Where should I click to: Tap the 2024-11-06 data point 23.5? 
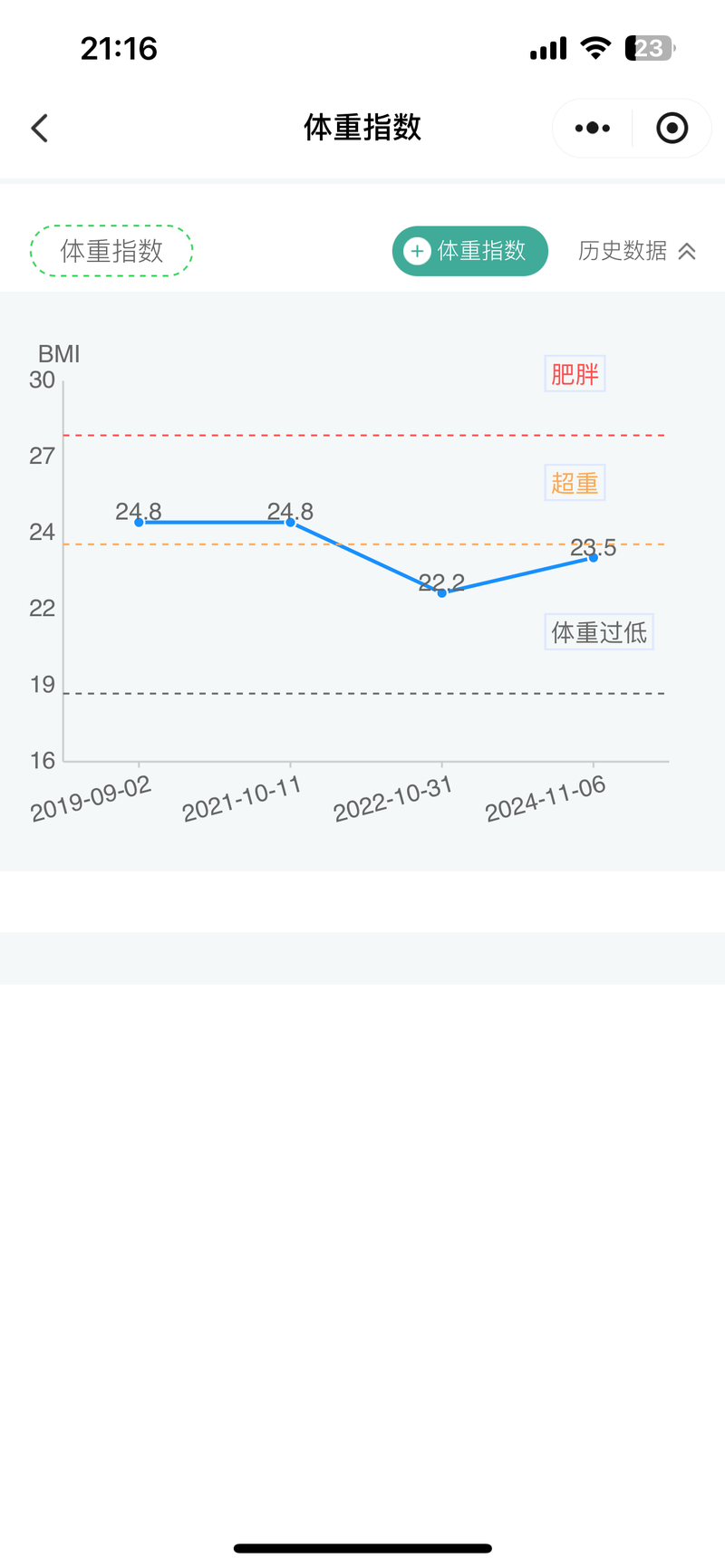coord(594,558)
